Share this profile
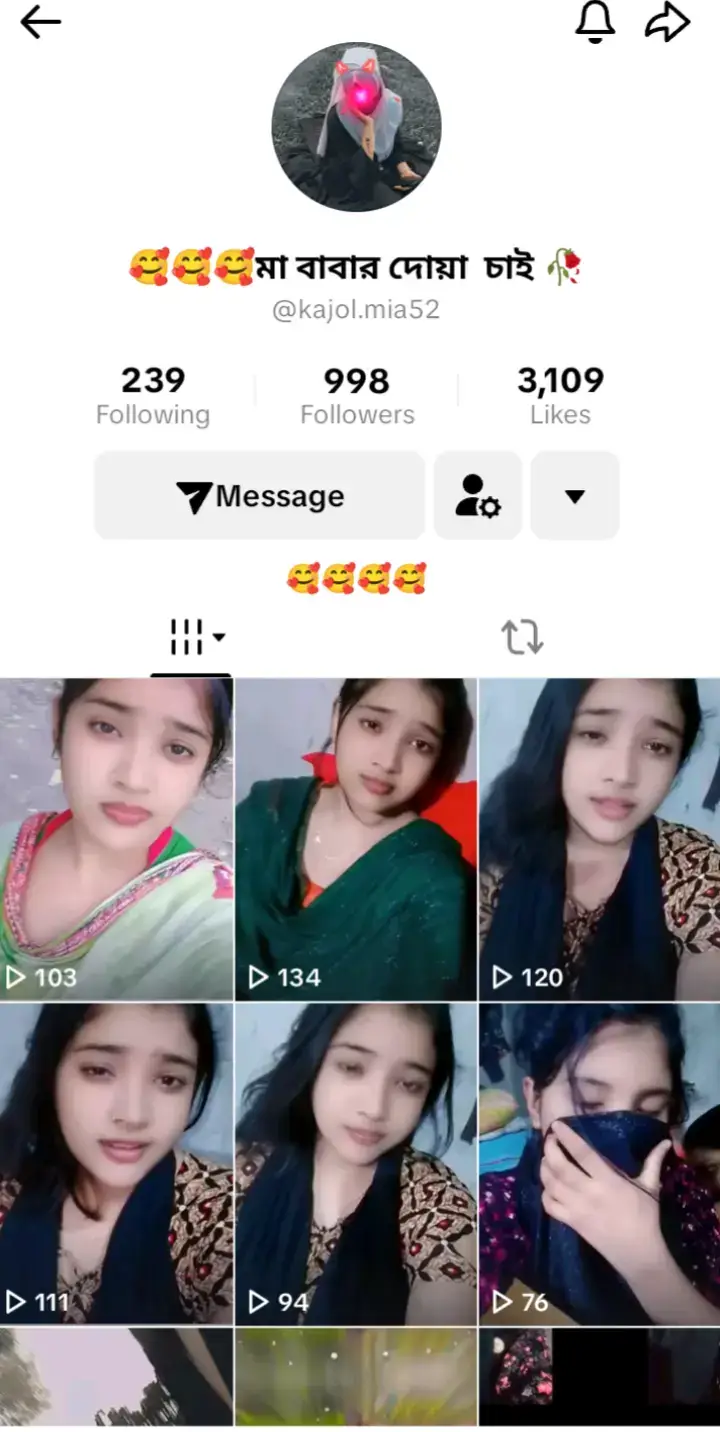Screen dimensions: 720x1432 point(667,22)
